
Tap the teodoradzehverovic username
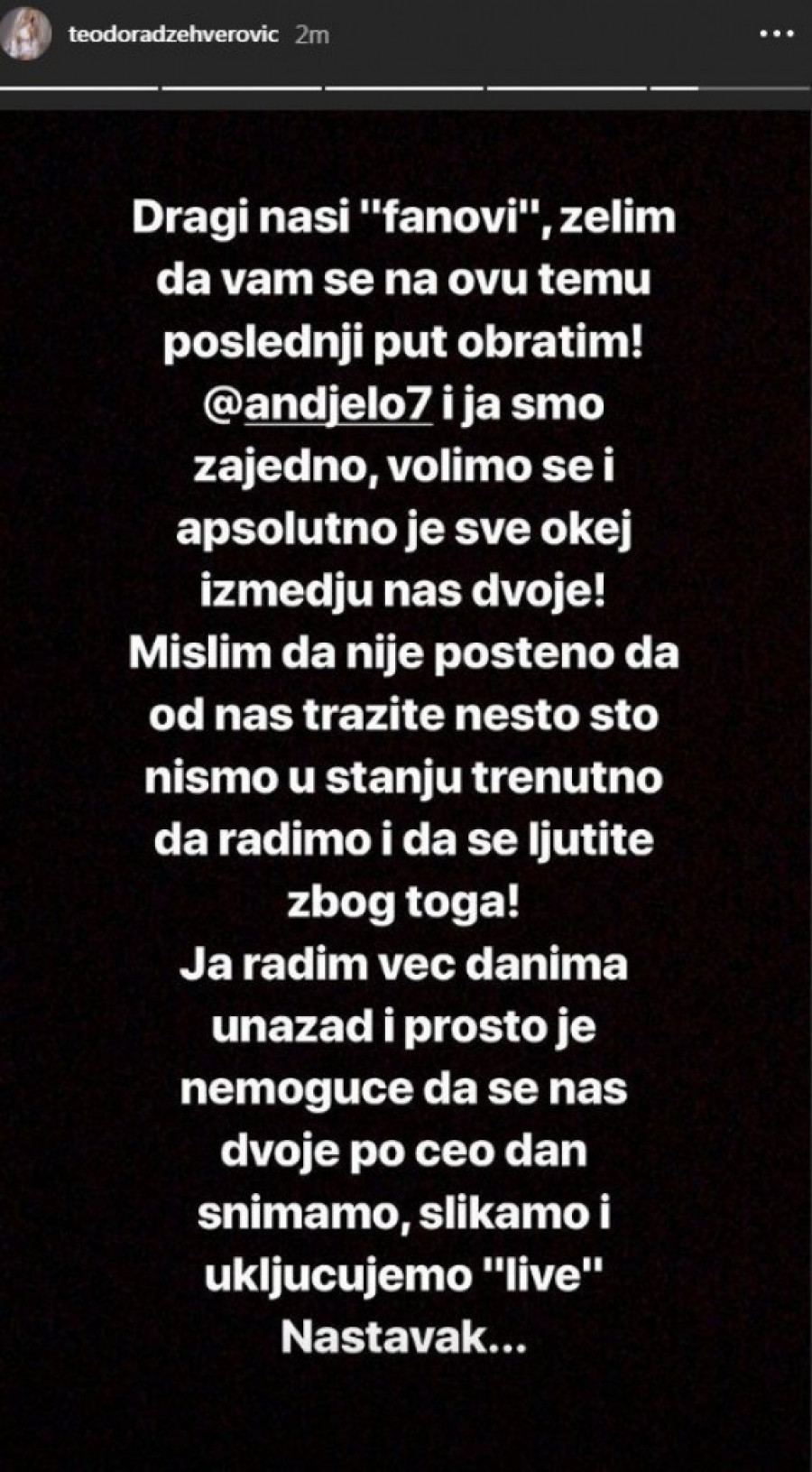(173, 35)
